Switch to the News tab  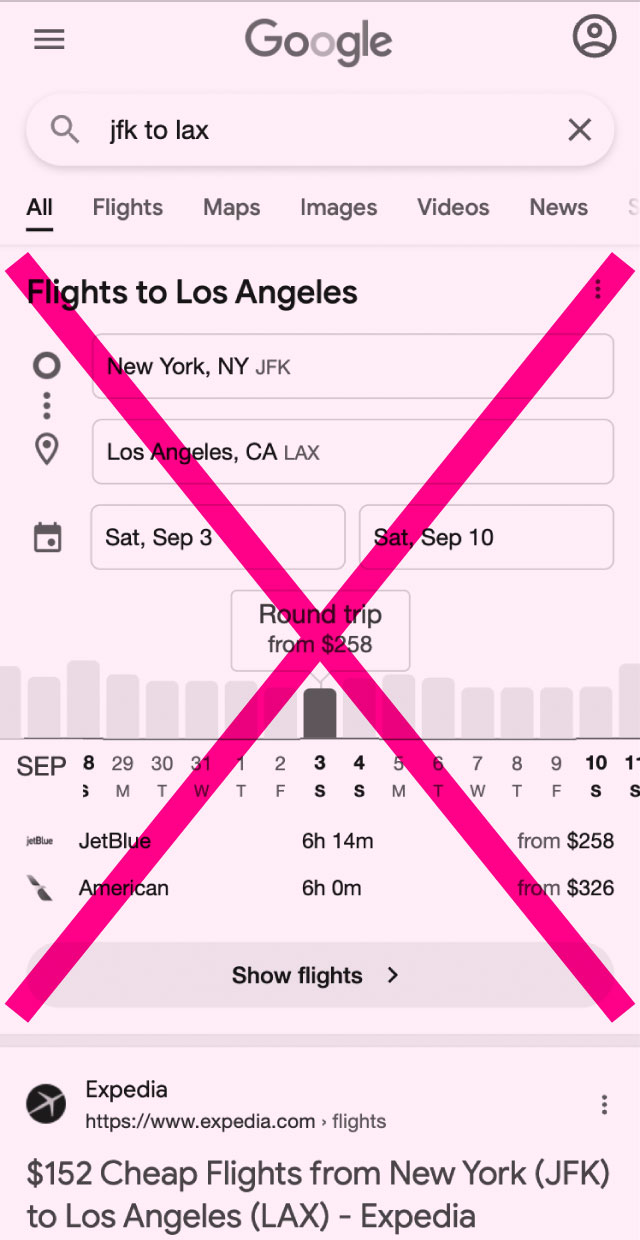coord(558,208)
